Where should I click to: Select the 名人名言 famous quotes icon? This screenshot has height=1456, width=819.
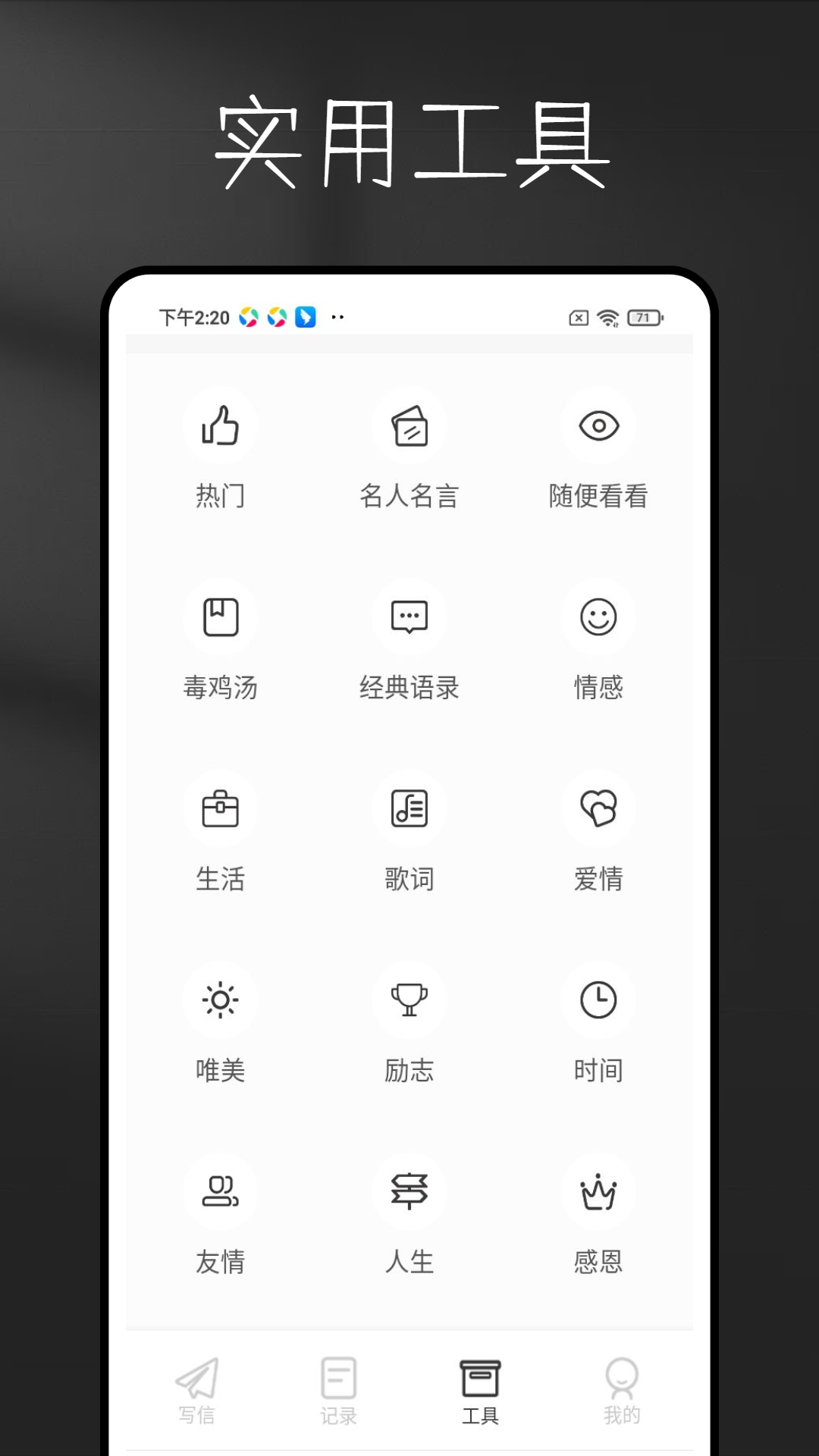tap(409, 427)
